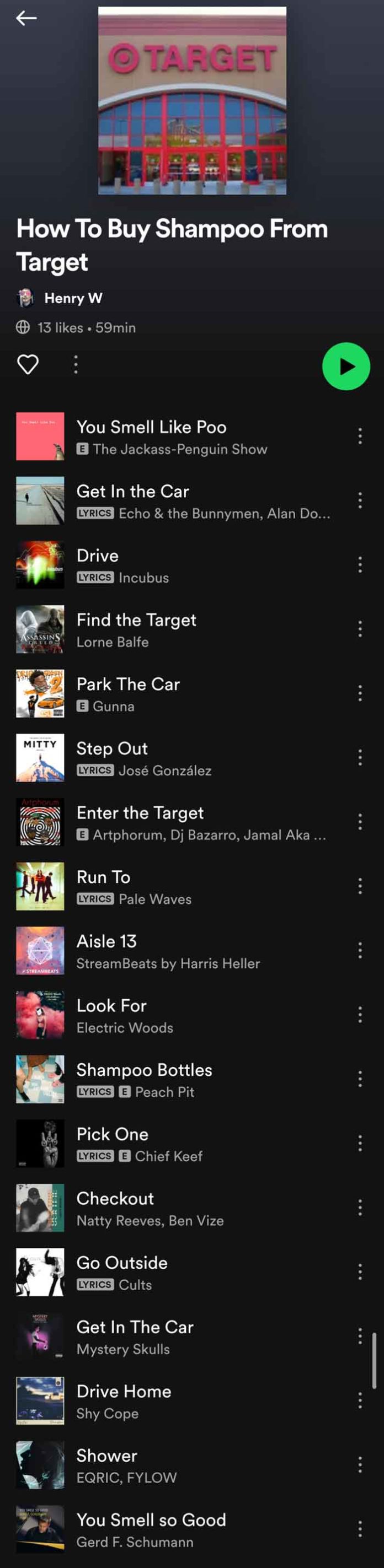Screen dimensions: 384x1568
Task: Open more options for Pick One
Action: coord(360,1143)
